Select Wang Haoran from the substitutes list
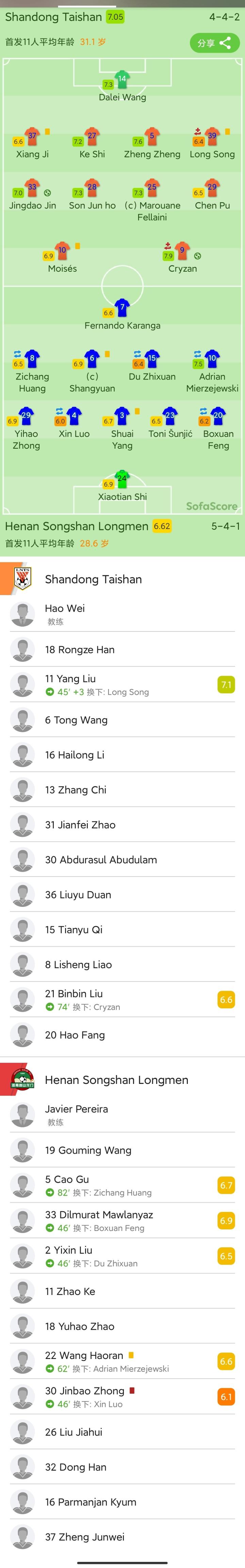This screenshot has height=1568, width=245. pos(121,1361)
